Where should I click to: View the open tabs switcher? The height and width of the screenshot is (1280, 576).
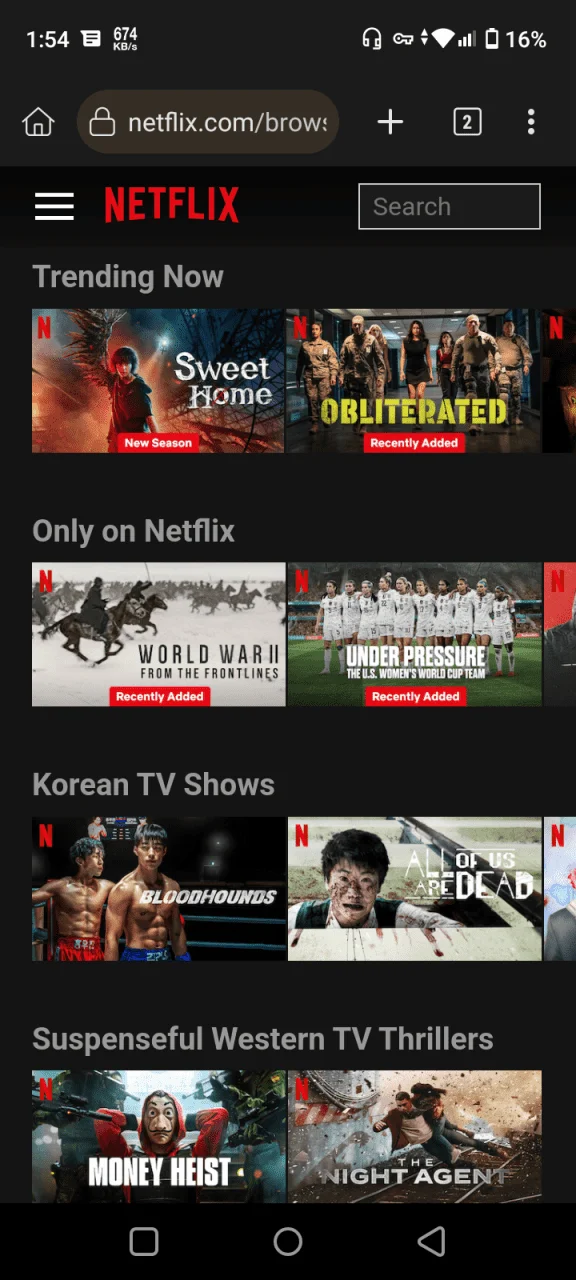point(467,122)
